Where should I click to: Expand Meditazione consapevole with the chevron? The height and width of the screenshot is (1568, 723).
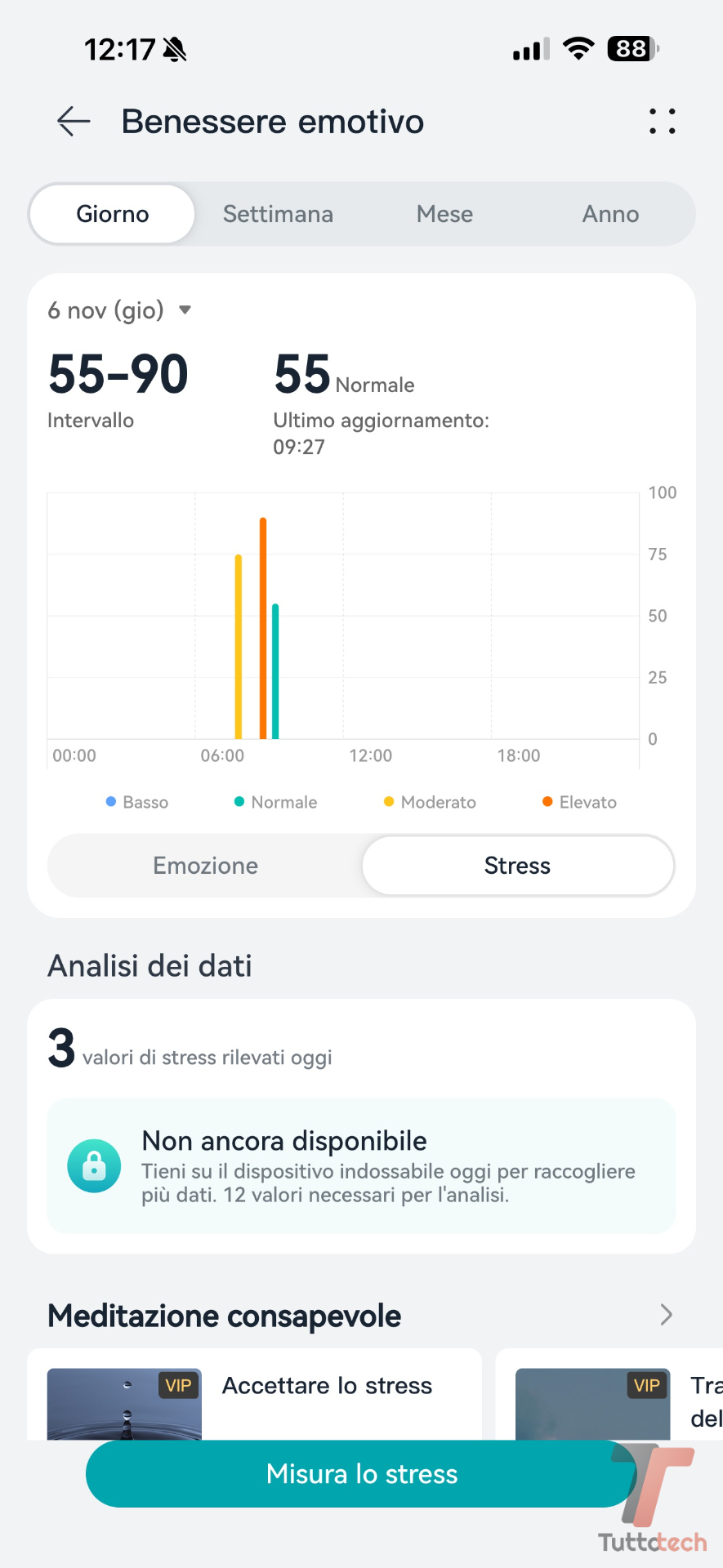pos(666,1315)
